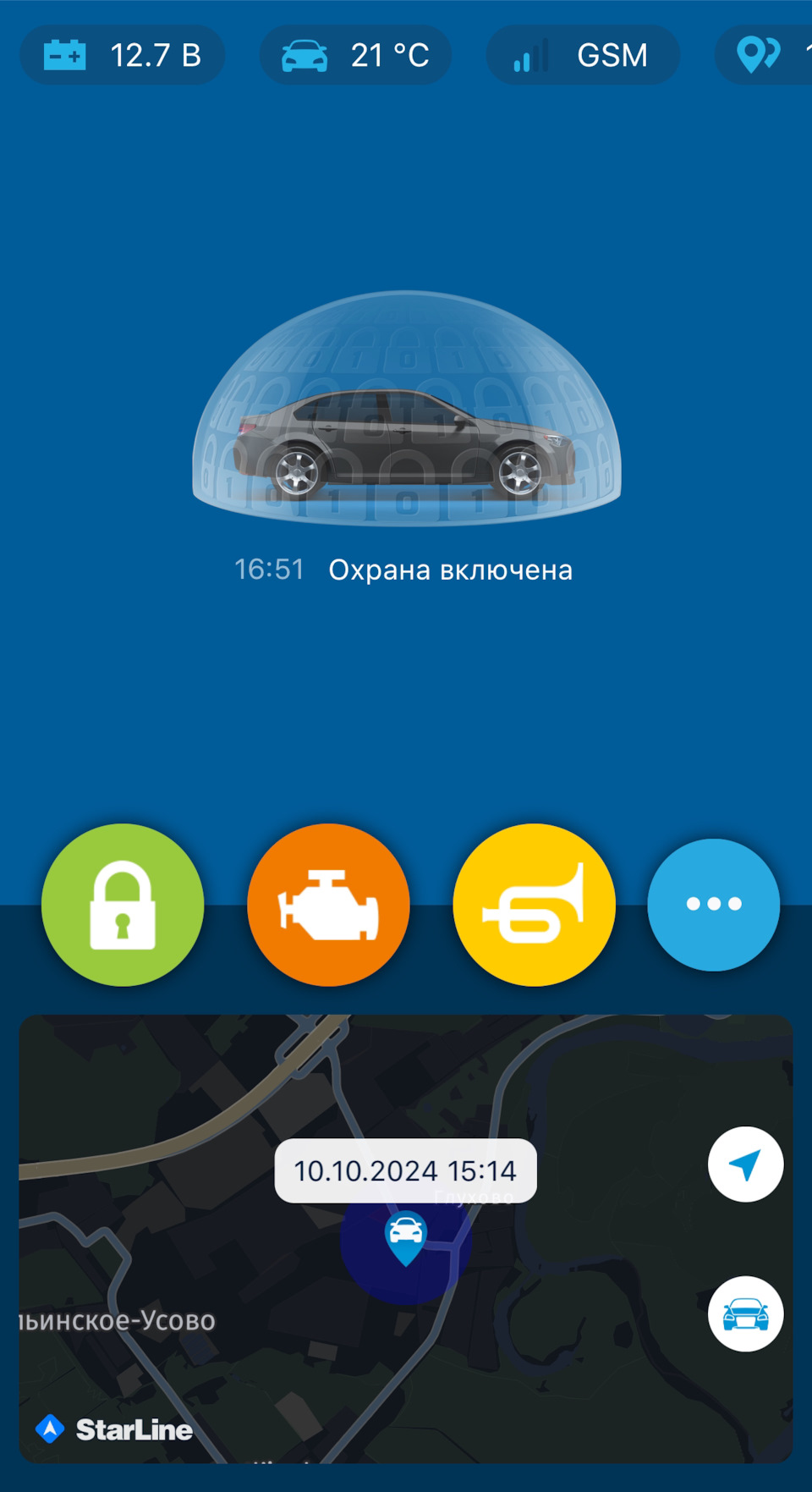The height and width of the screenshot is (1492, 812).
Task: Open more actions via the three-dot button
Action: (x=713, y=905)
